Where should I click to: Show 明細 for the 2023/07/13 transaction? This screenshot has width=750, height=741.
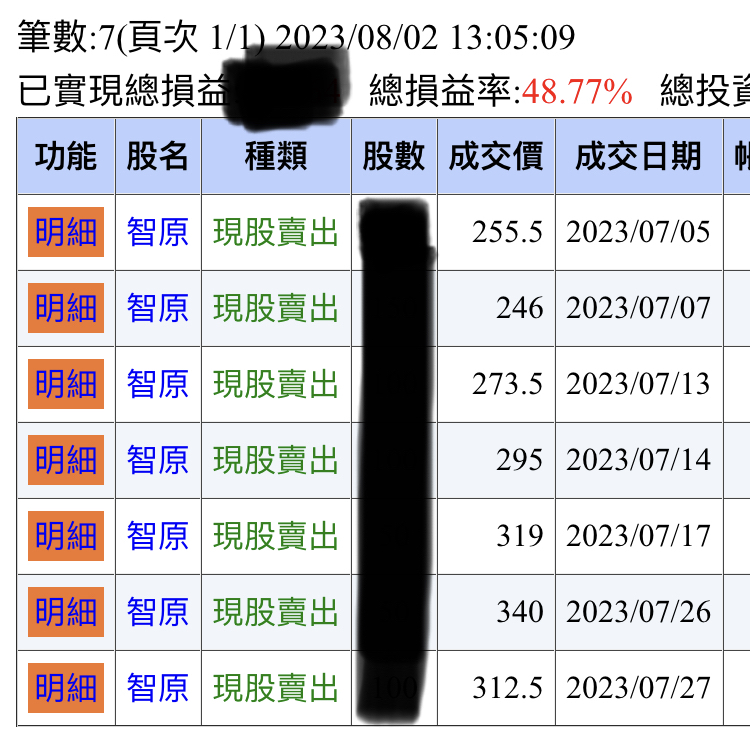66,384
